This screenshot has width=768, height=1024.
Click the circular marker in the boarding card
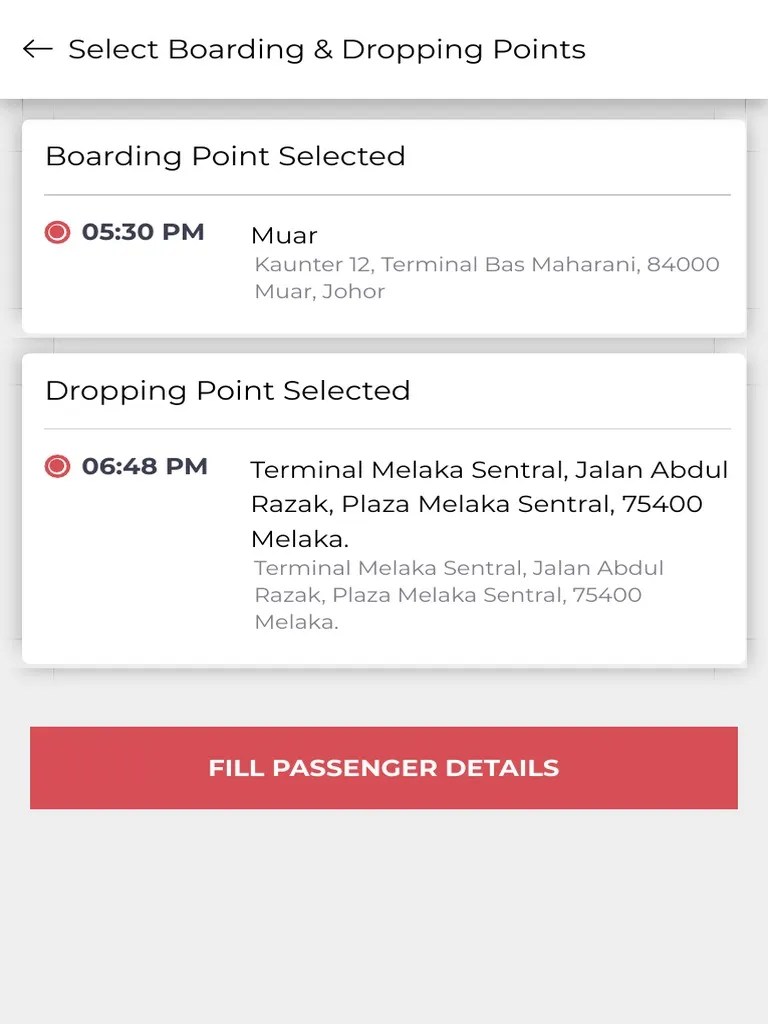click(x=57, y=232)
